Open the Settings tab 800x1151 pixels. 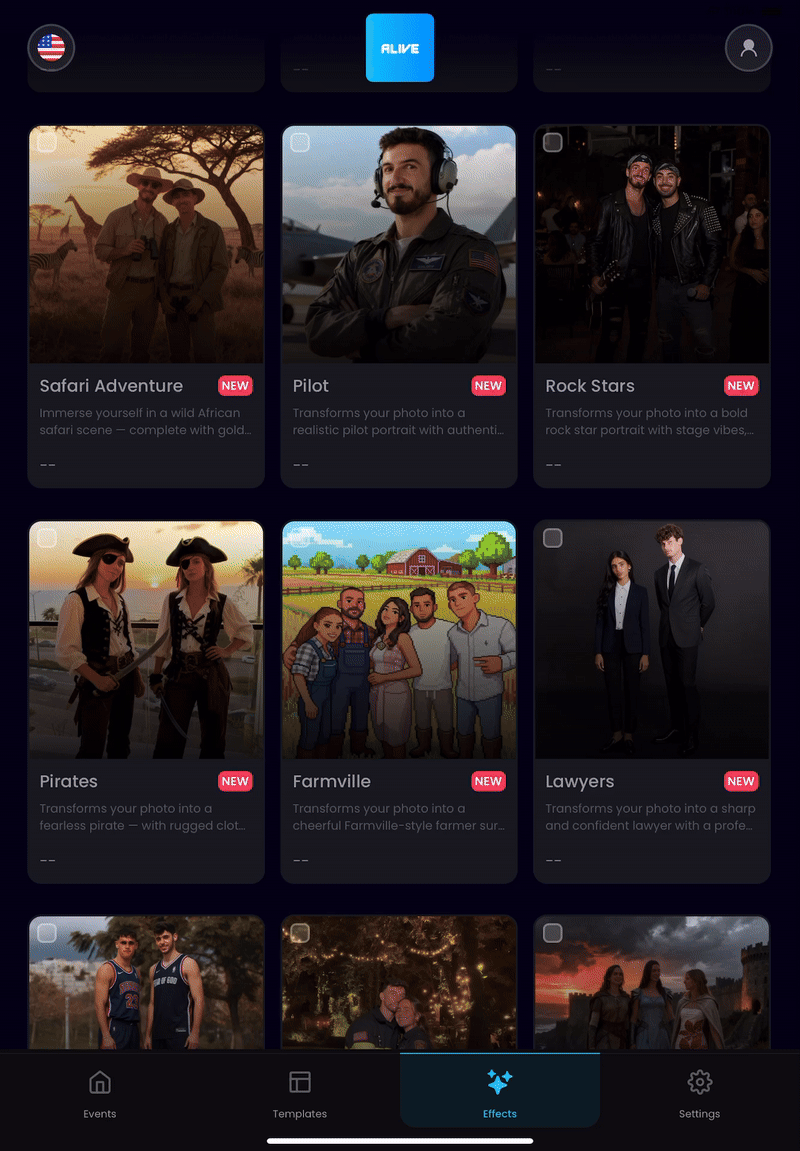tap(700, 1092)
